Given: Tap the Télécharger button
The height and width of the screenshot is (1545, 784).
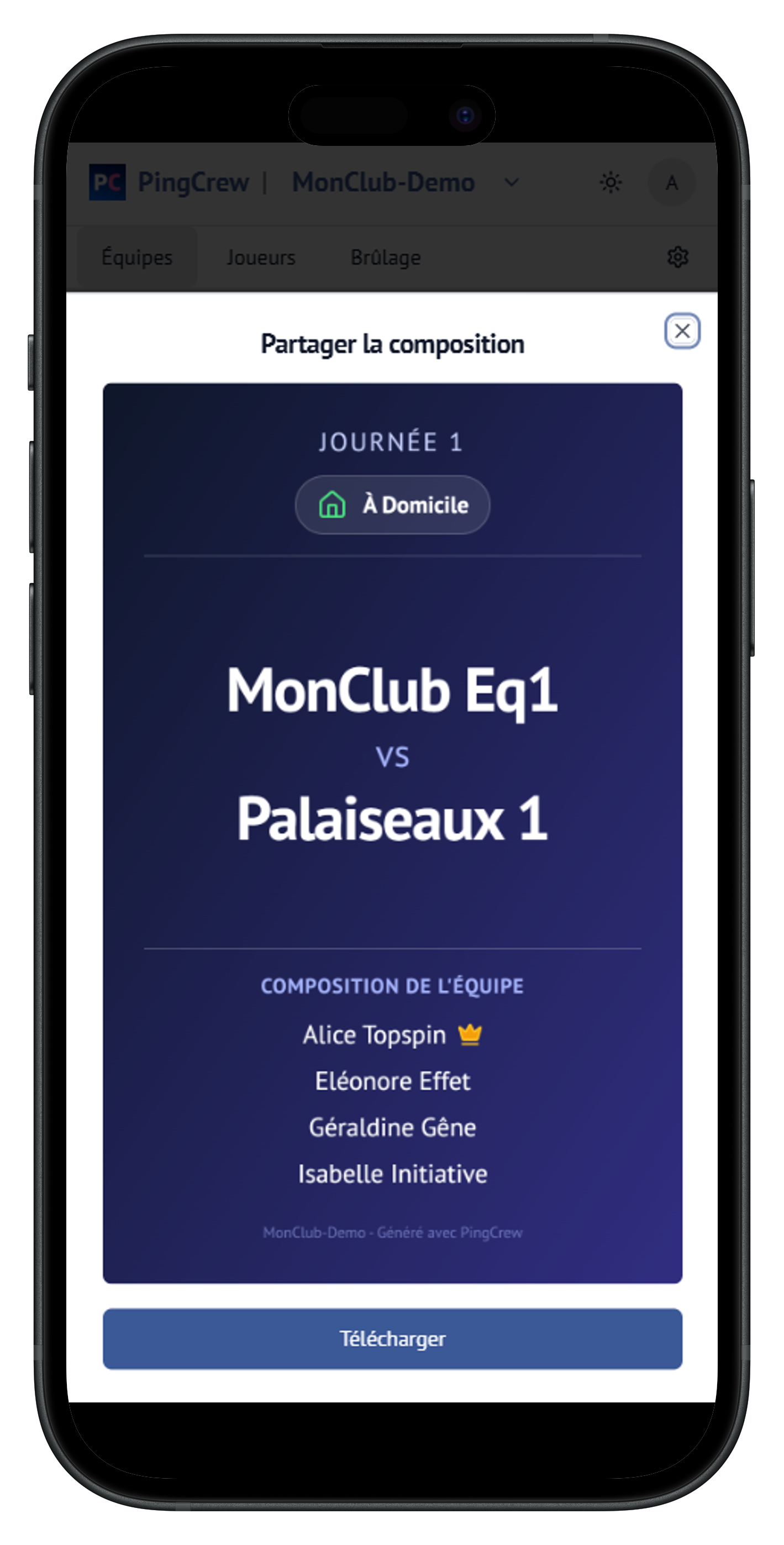Looking at the screenshot, I should 392,1338.
